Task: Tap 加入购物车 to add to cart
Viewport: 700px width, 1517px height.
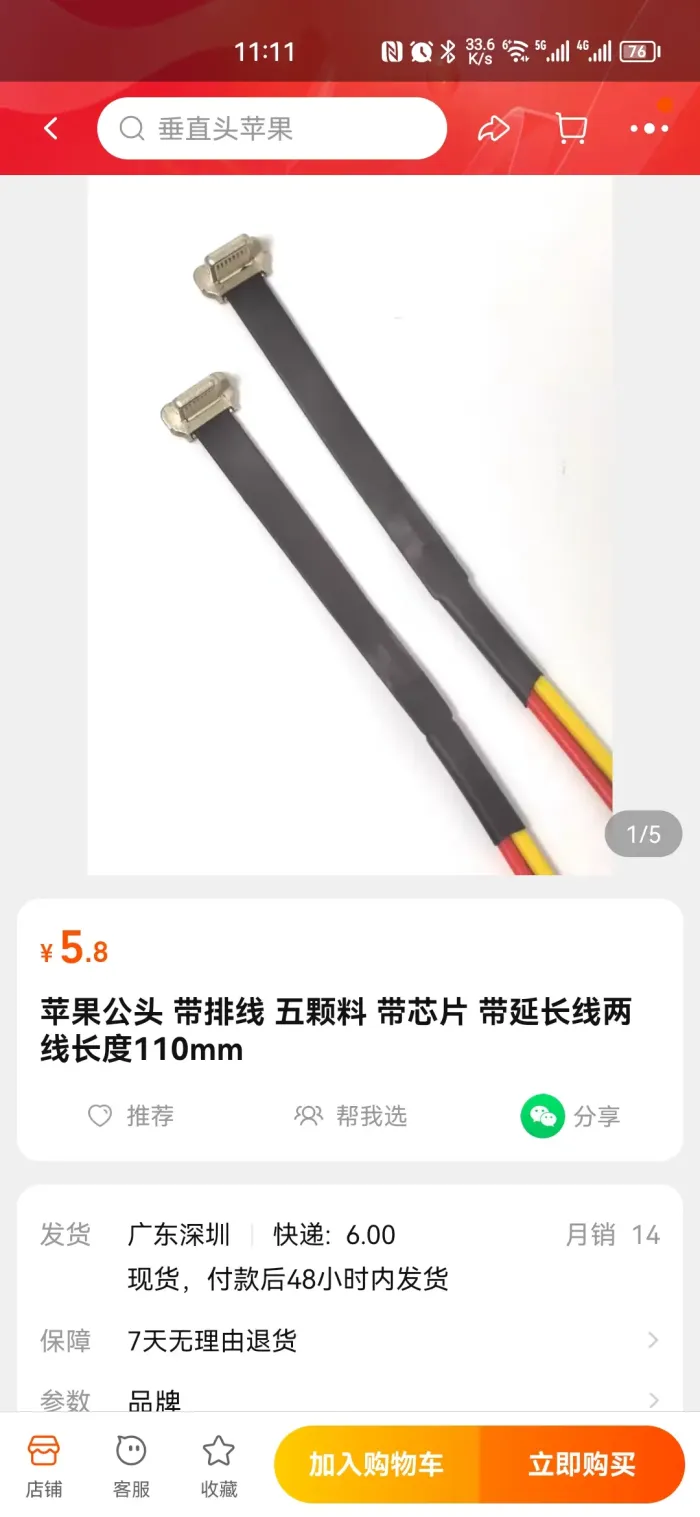Action: (x=376, y=1465)
